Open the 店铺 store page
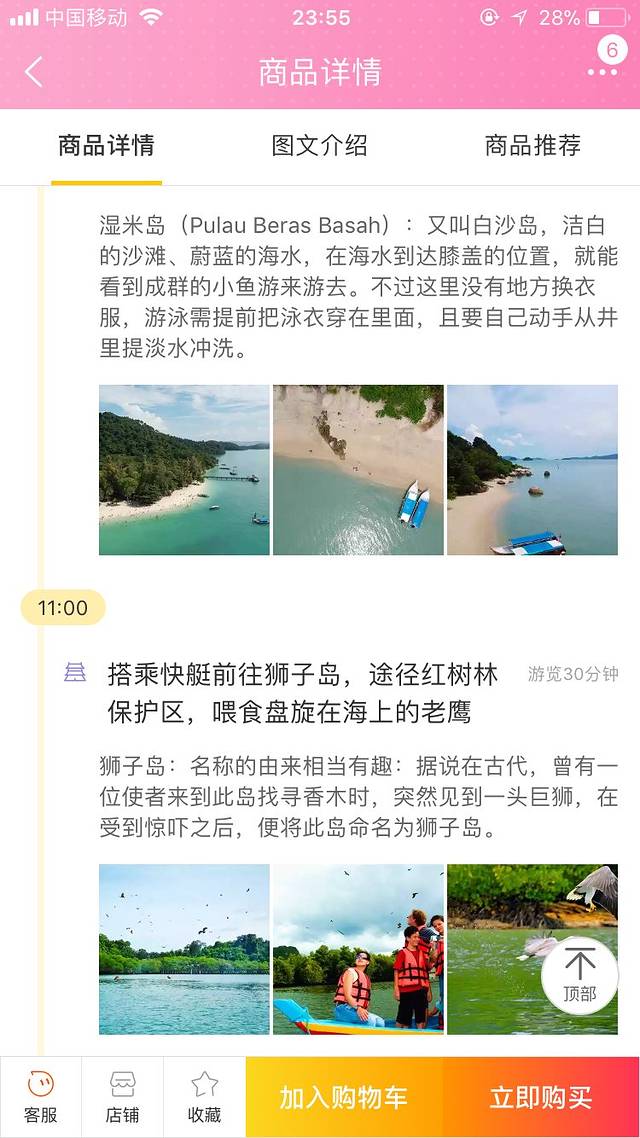 (122, 1097)
